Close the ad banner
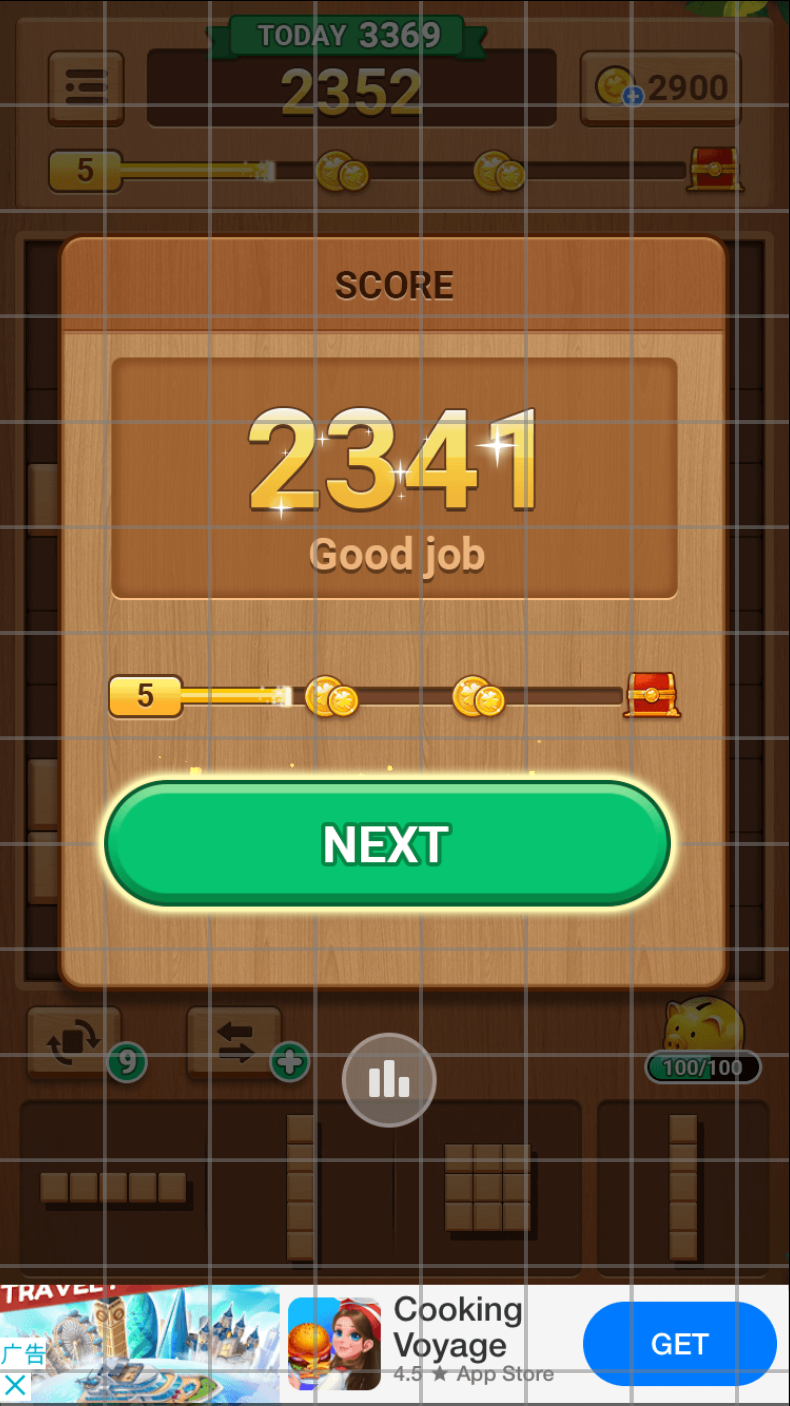 (x=15, y=1386)
